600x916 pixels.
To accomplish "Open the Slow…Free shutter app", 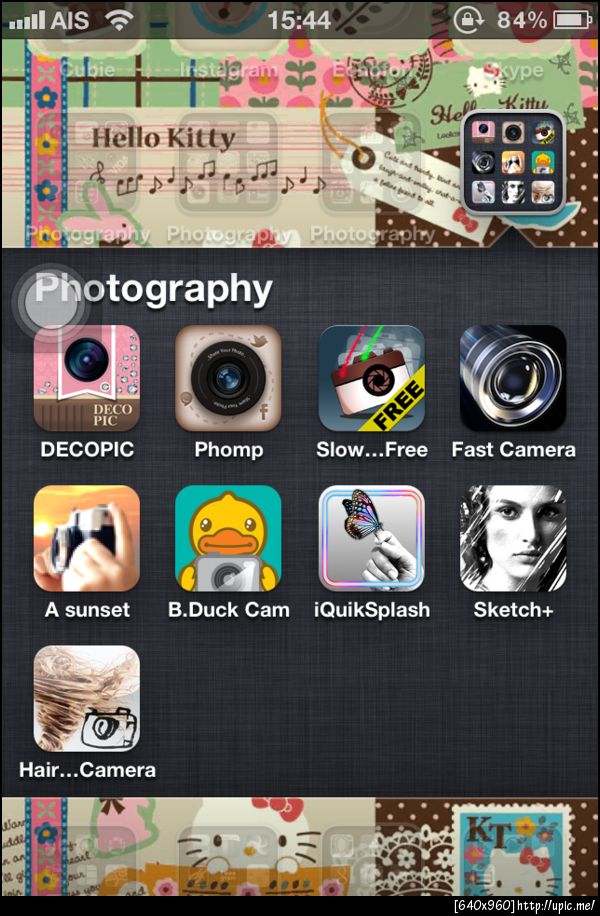I will tap(371, 378).
